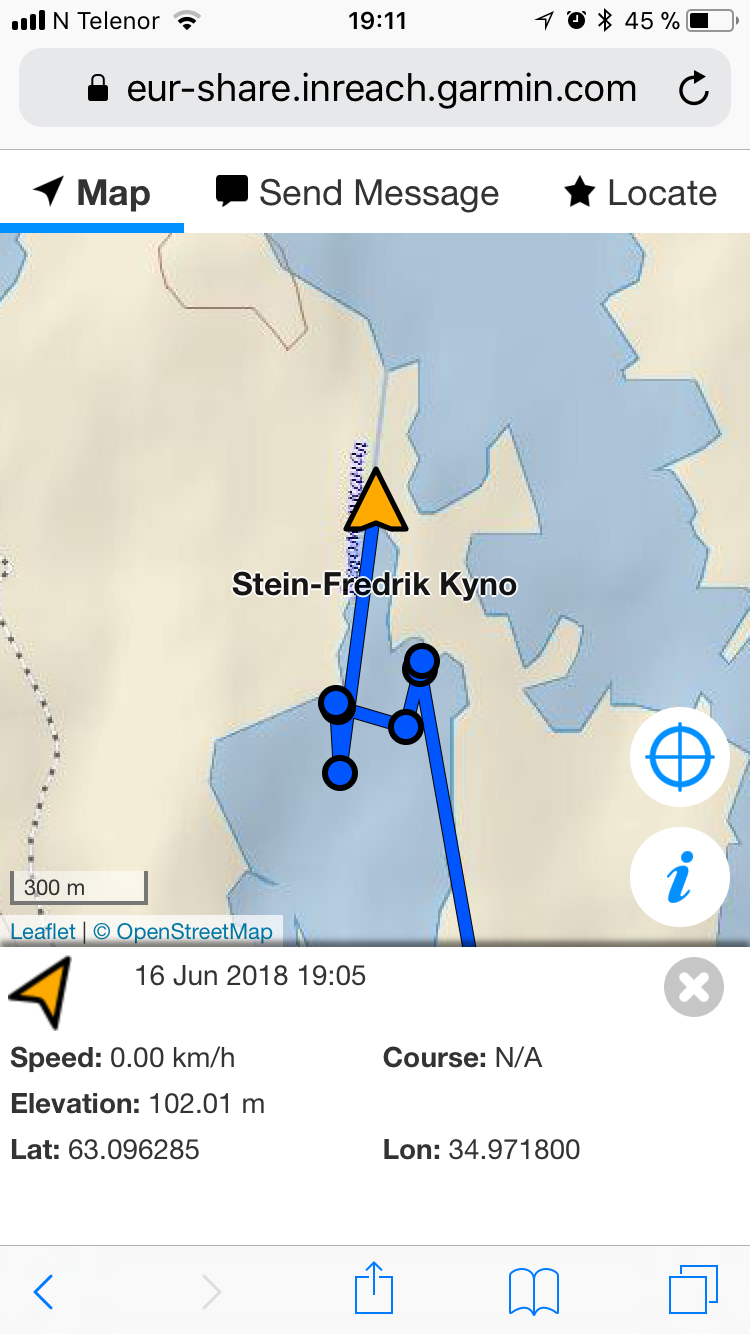Open the Leaflet link
Viewport: 750px width, 1334px height.
pyautogui.click(x=42, y=932)
